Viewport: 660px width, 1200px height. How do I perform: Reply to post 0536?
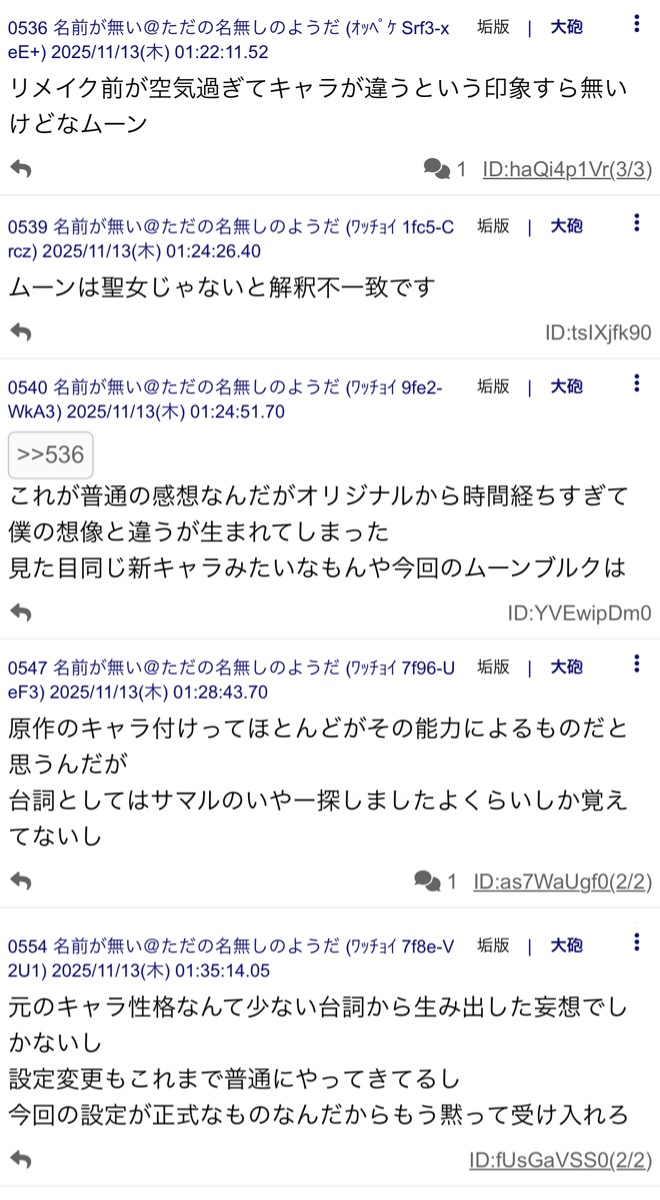click(x=20, y=169)
